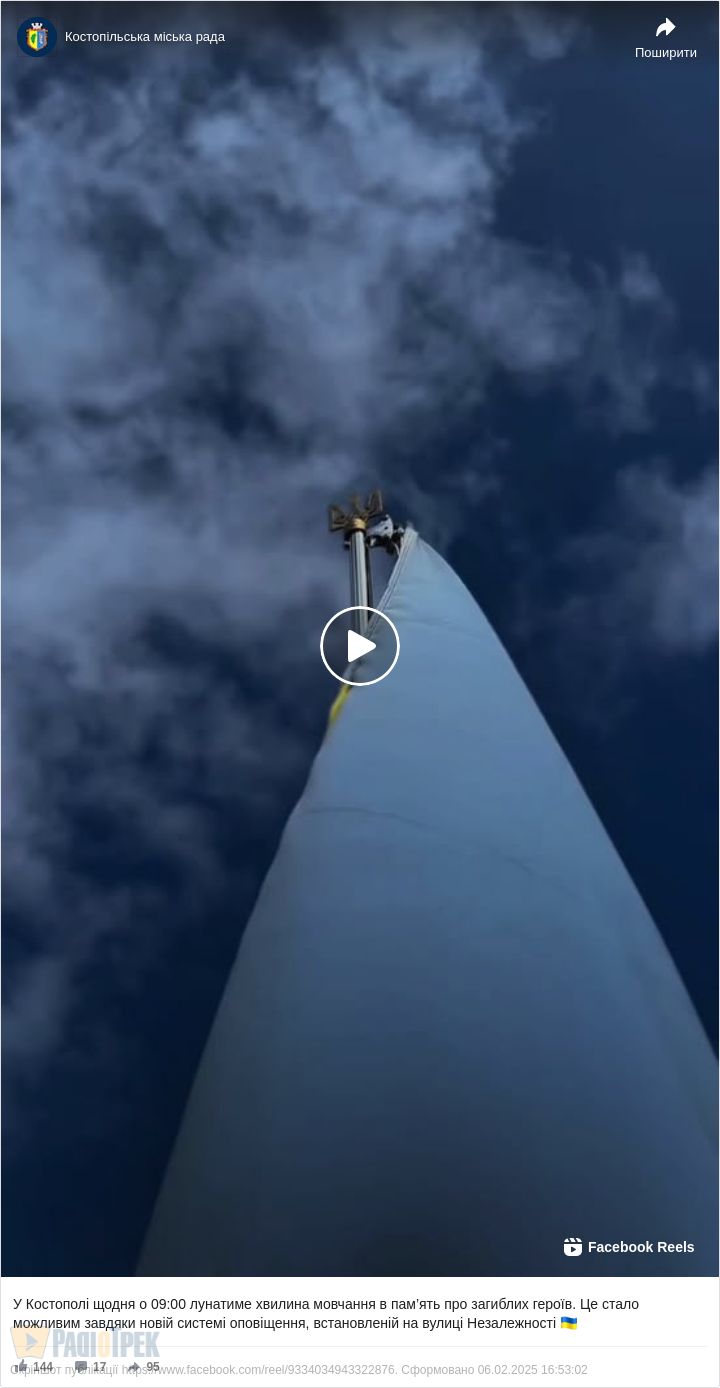Play the Facebook reel video
The width and height of the screenshot is (720, 1388).
click(x=360, y=646)
